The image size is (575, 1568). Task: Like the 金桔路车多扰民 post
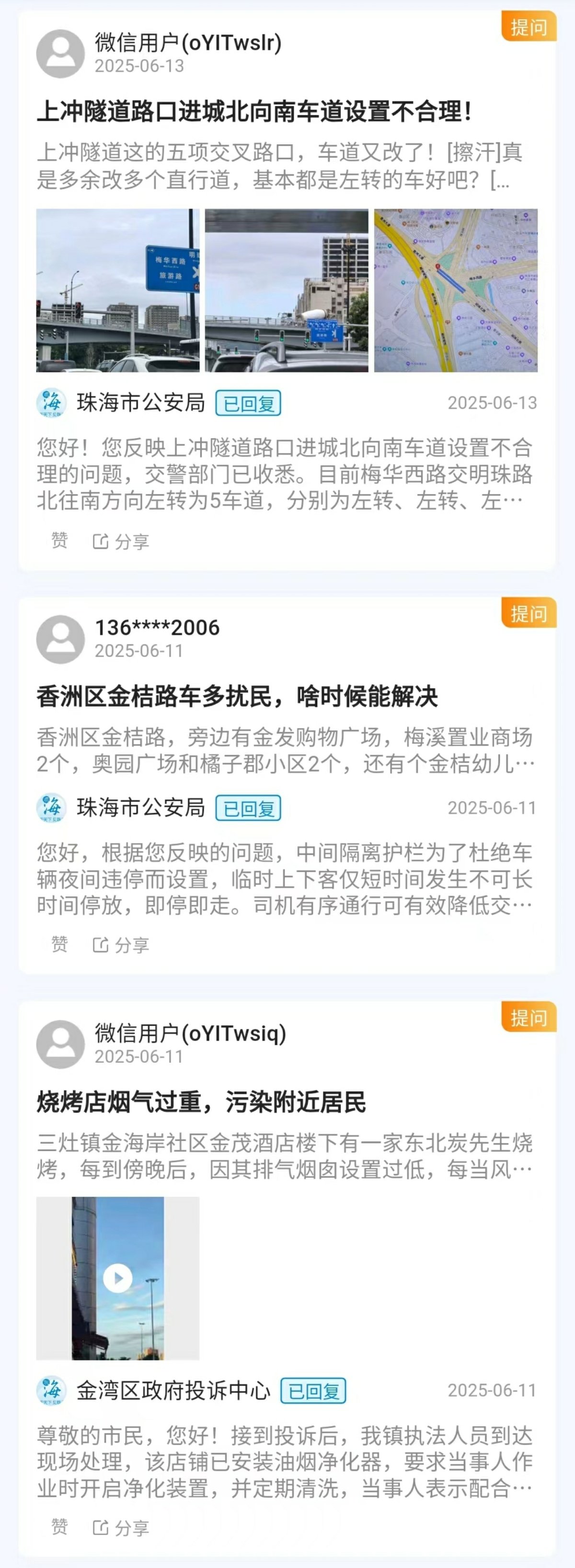59,944
